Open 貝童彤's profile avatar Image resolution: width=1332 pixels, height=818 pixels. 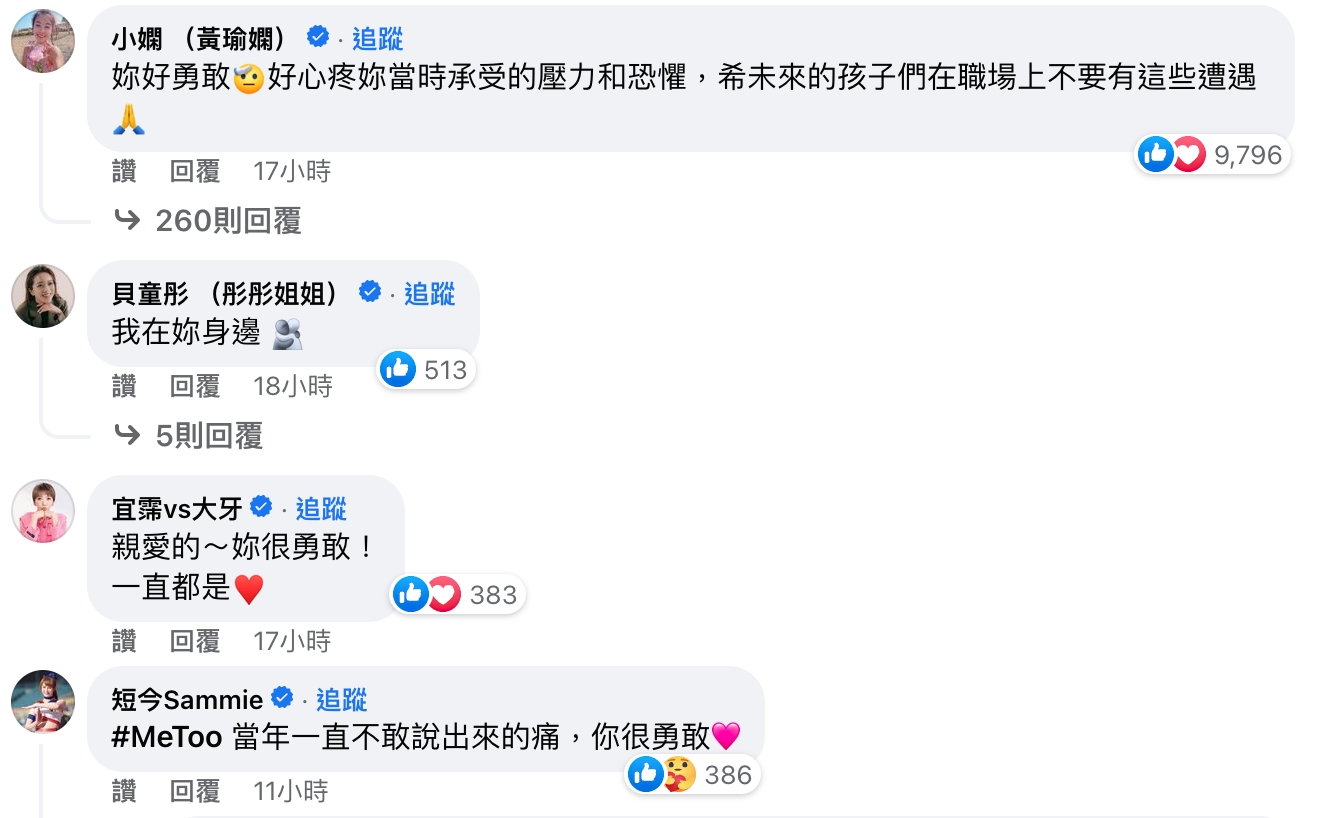43,296
